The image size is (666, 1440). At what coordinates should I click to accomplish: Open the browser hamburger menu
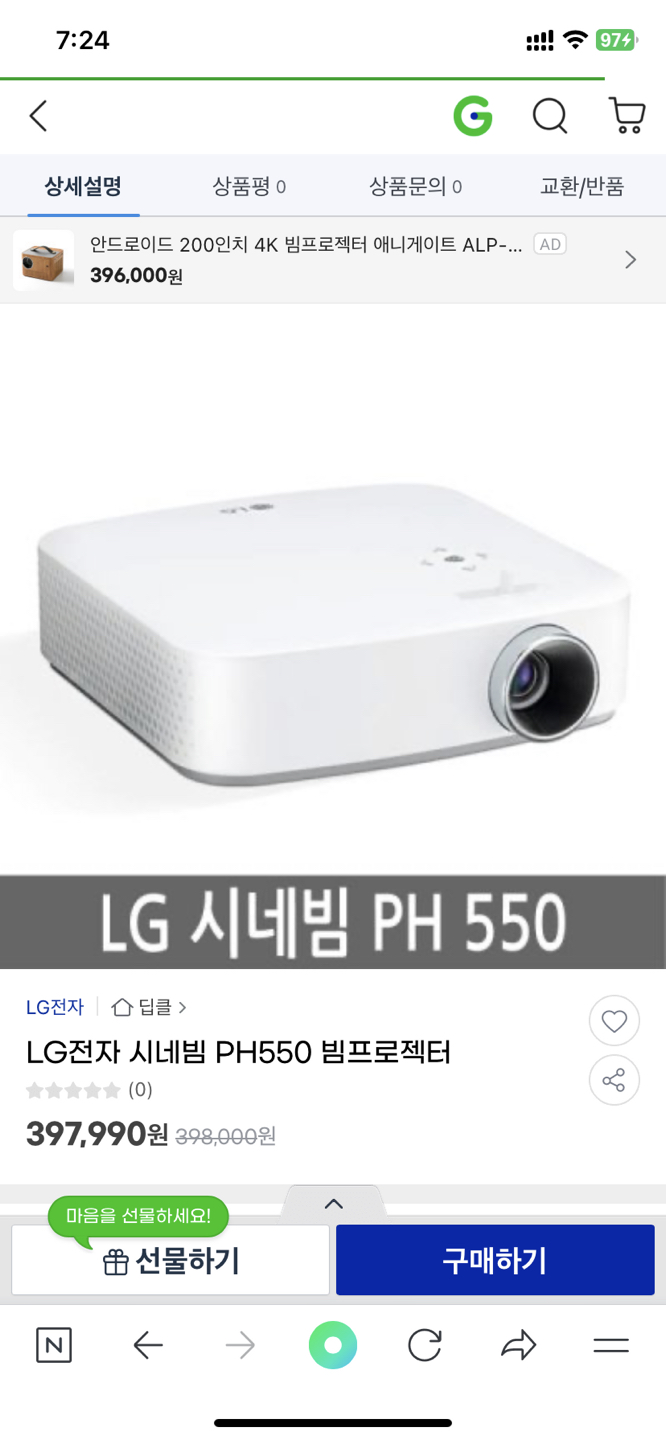coord(611,1346)
